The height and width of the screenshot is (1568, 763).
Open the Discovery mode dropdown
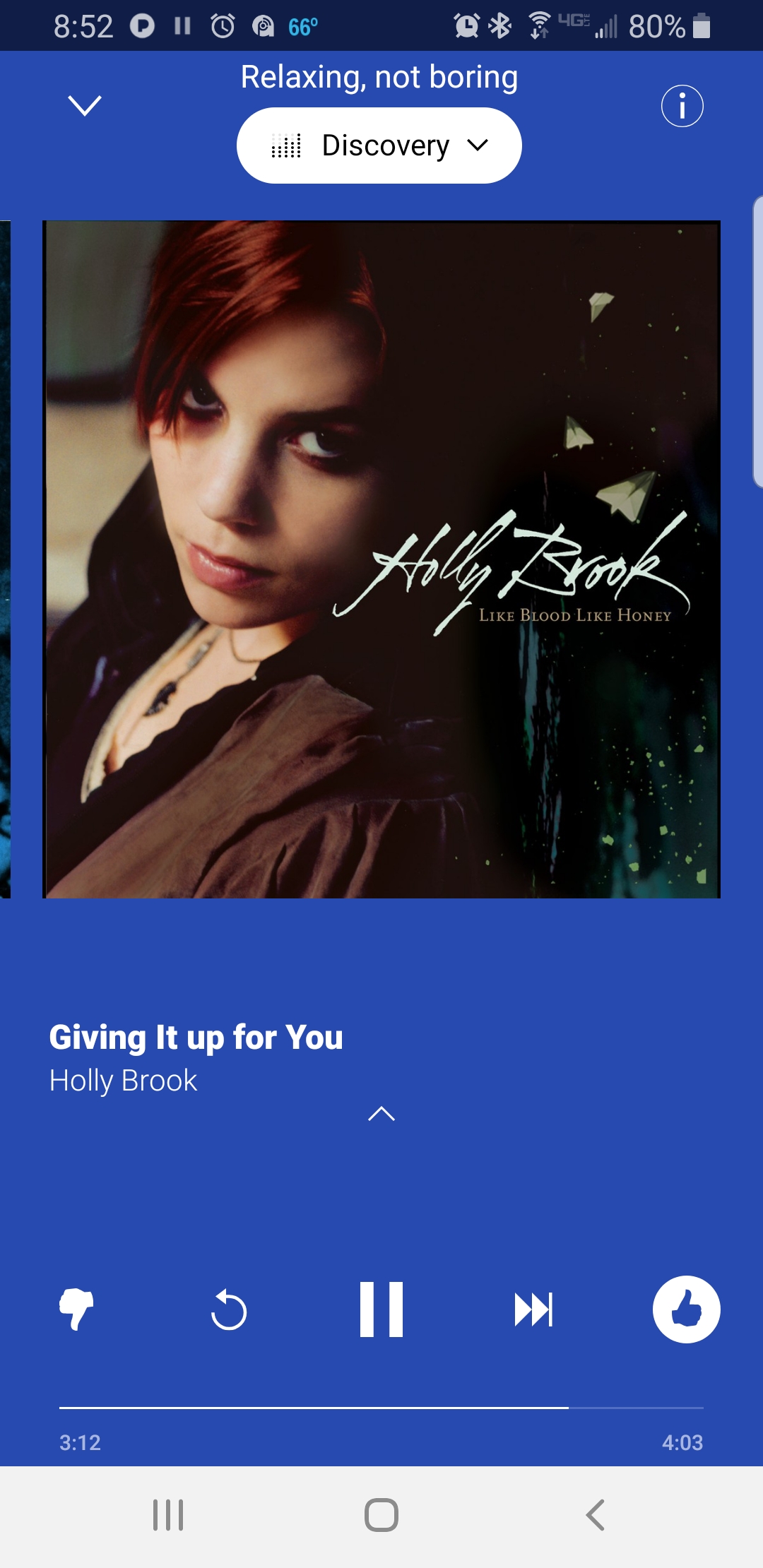[x=379, y=145]
